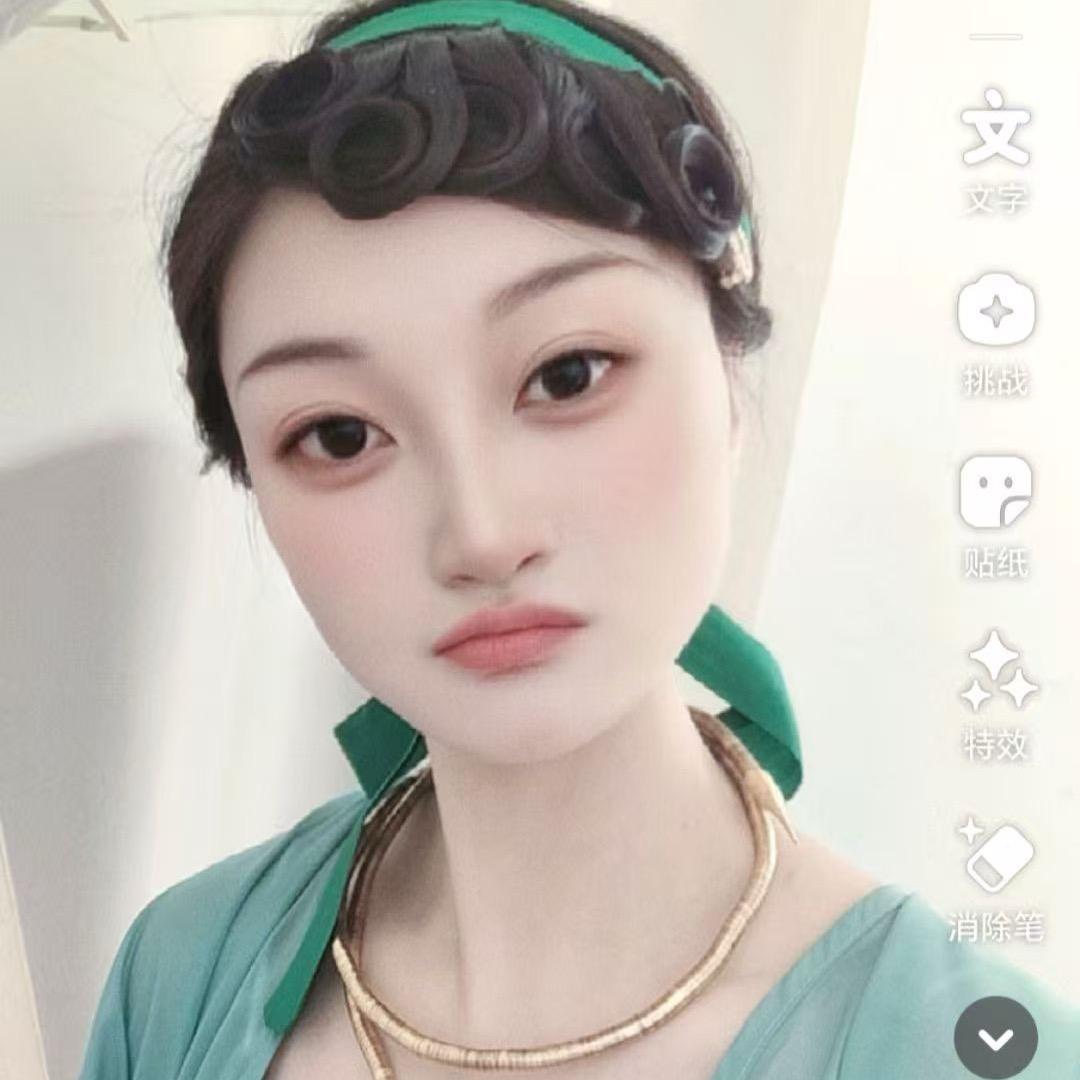Select the 挑战 challenge option
Screen dimensions: 1080x1080
click(996, 313)
